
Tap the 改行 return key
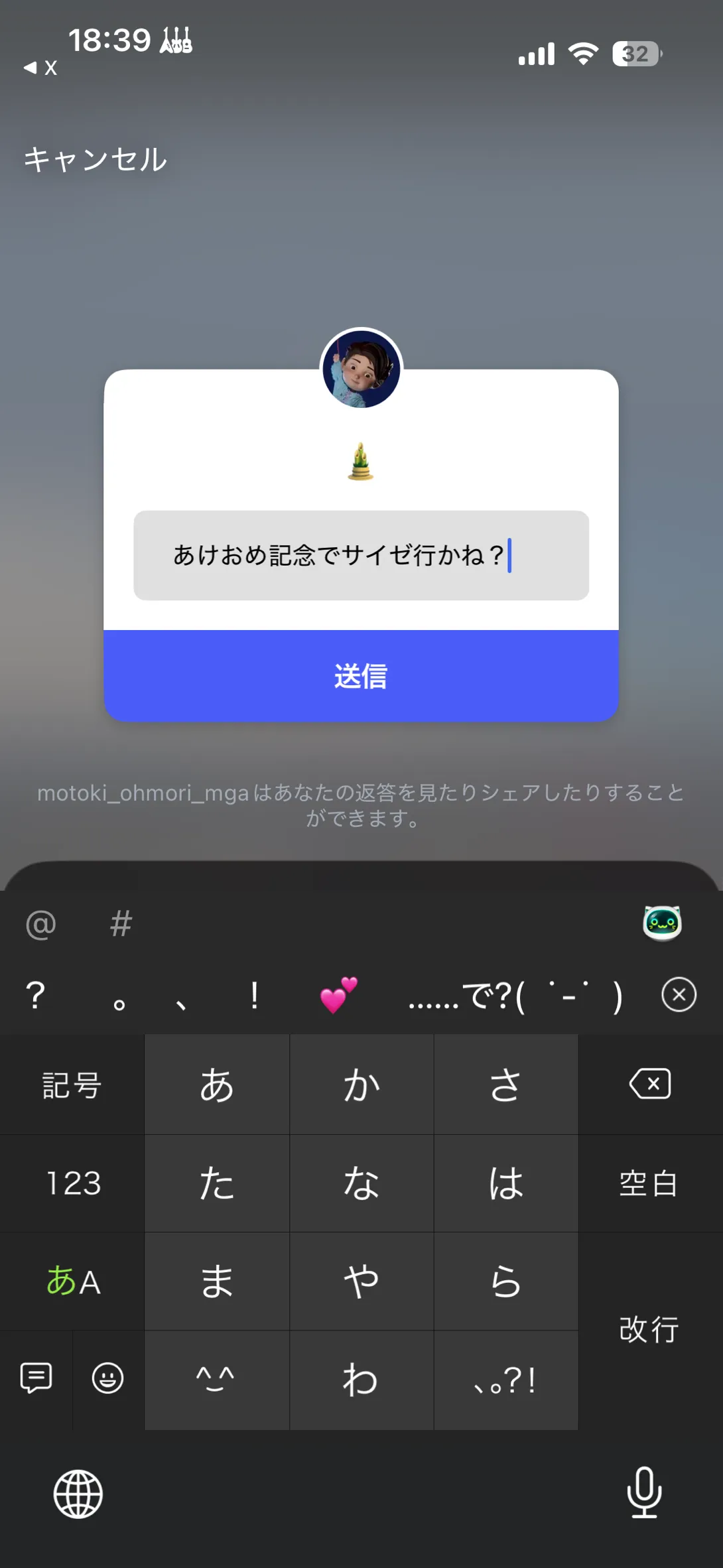click(650, 1330)
